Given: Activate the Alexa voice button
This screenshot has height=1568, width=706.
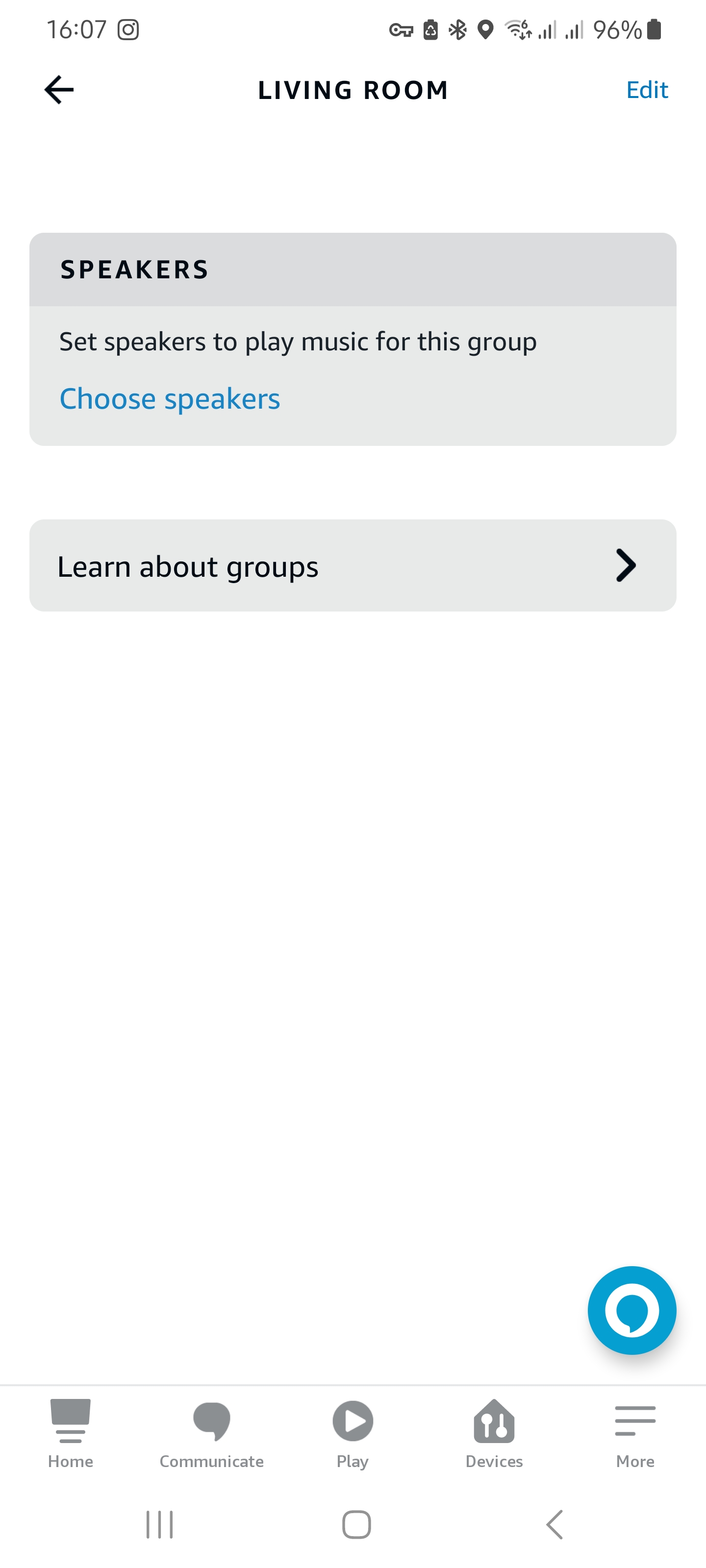Looking at the screenshot, I should (631, 1310).
